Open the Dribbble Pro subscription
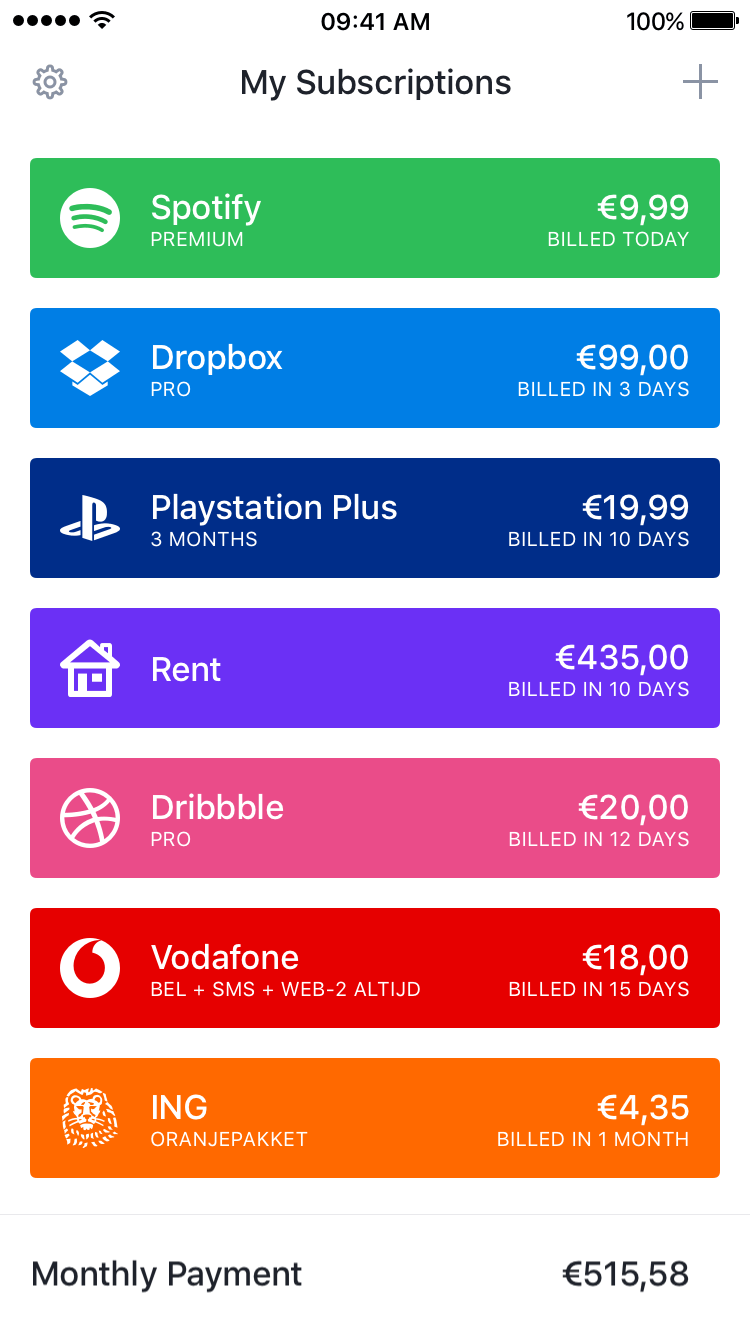This screenshot has height=1334, width=750. click(x=375, y=818)
